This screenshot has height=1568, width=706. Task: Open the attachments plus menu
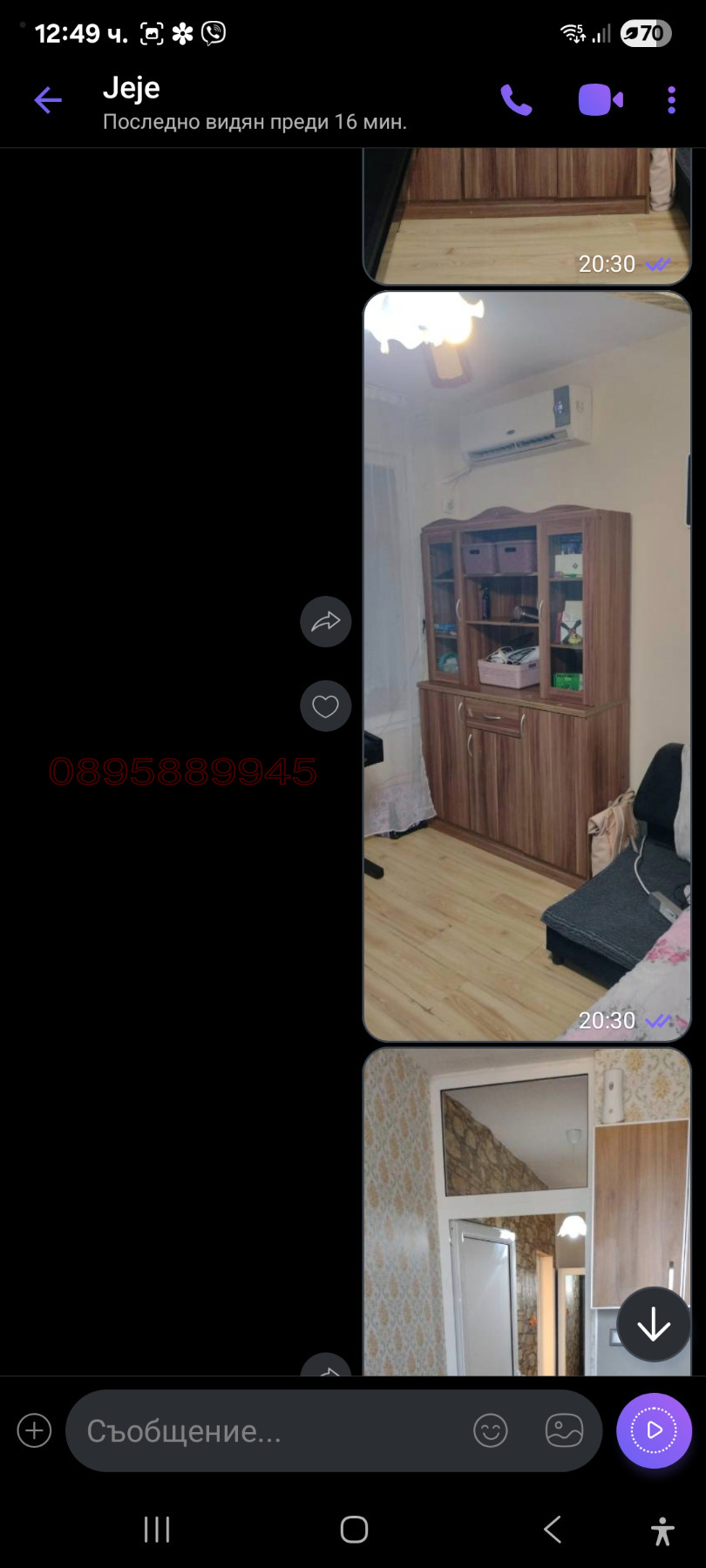coord(35,1430)
